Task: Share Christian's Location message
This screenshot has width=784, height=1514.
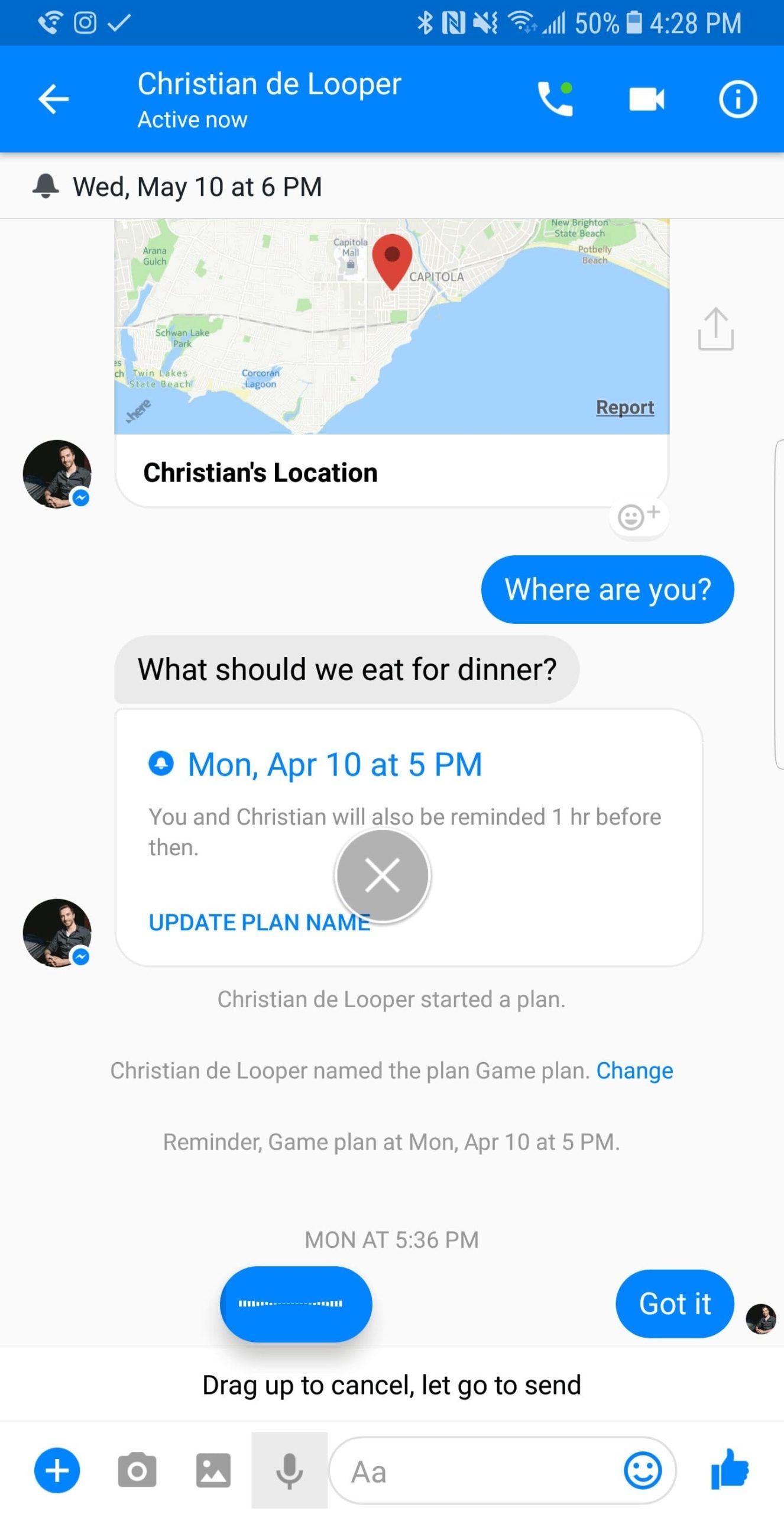Action: (x=715, y=329)
